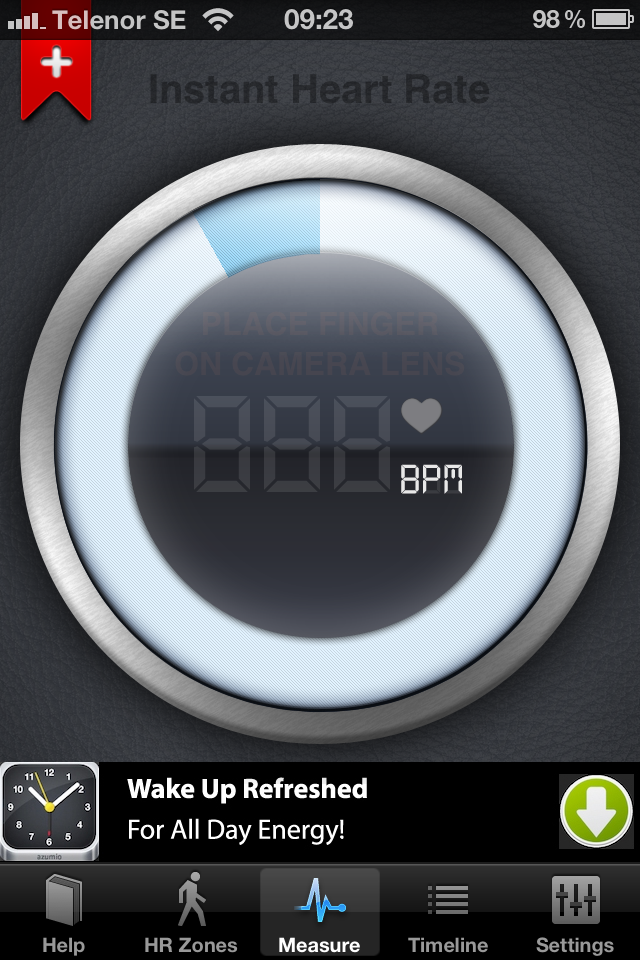The image size is (640, 960).
Task: Open the Help tab
Action: (x=63, y=913)
